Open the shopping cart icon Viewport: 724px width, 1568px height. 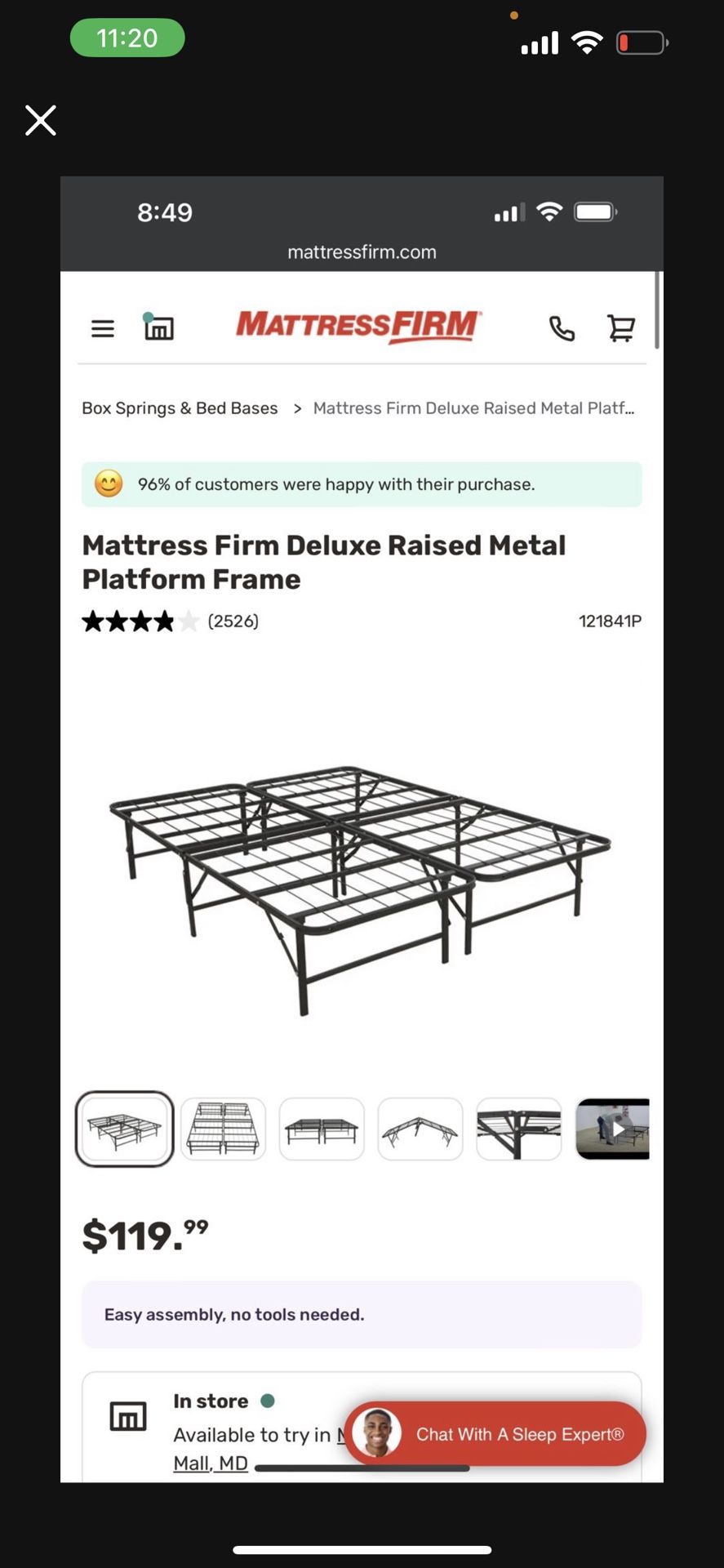click(621, 327)
